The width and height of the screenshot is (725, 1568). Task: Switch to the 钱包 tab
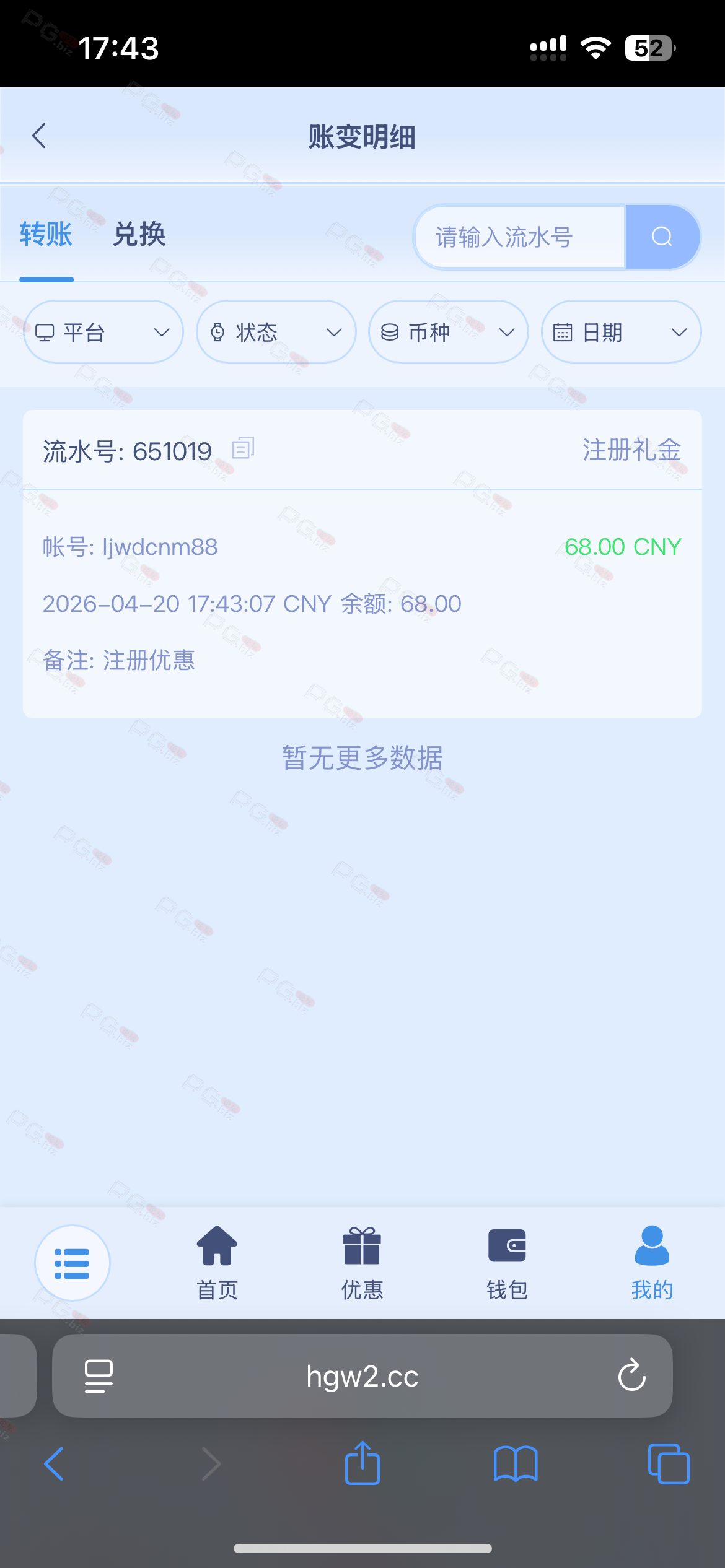(507, 1263)
